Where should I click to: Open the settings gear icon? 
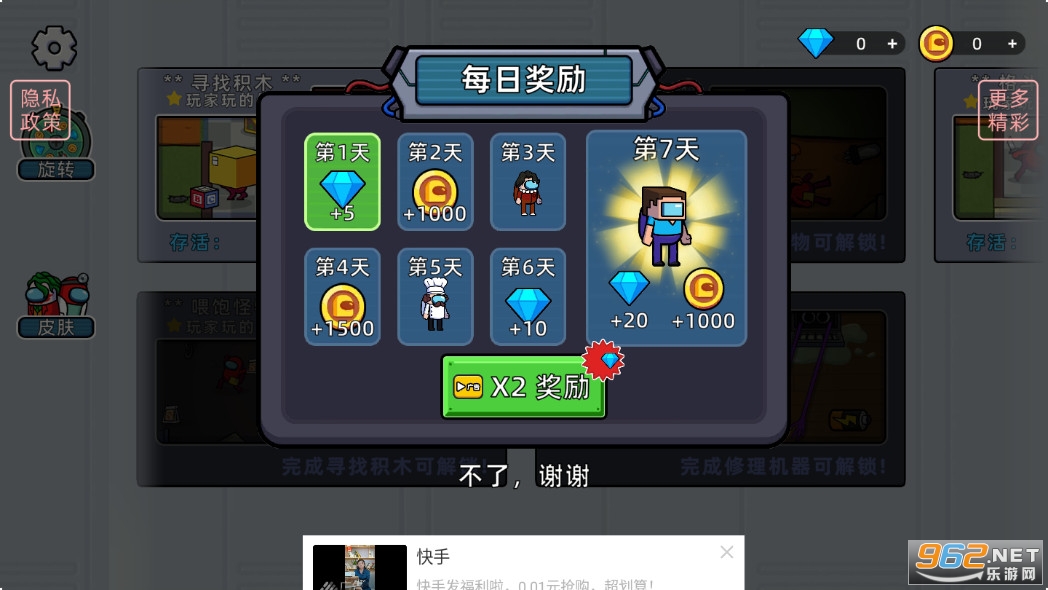[54, 46]
